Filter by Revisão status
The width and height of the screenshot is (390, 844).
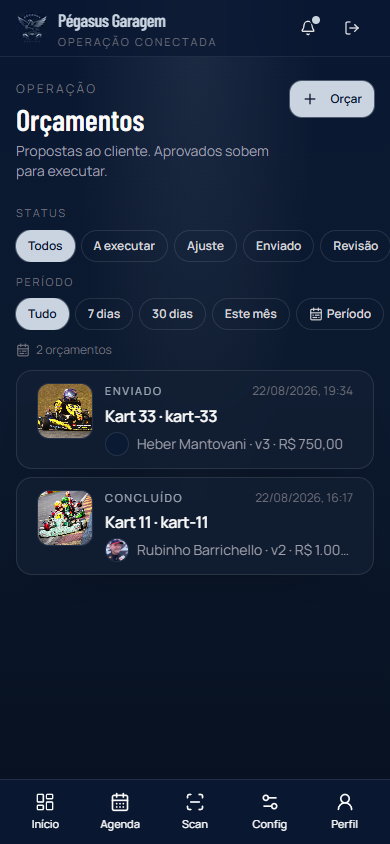pyautogui.click(x=355, y=246)
